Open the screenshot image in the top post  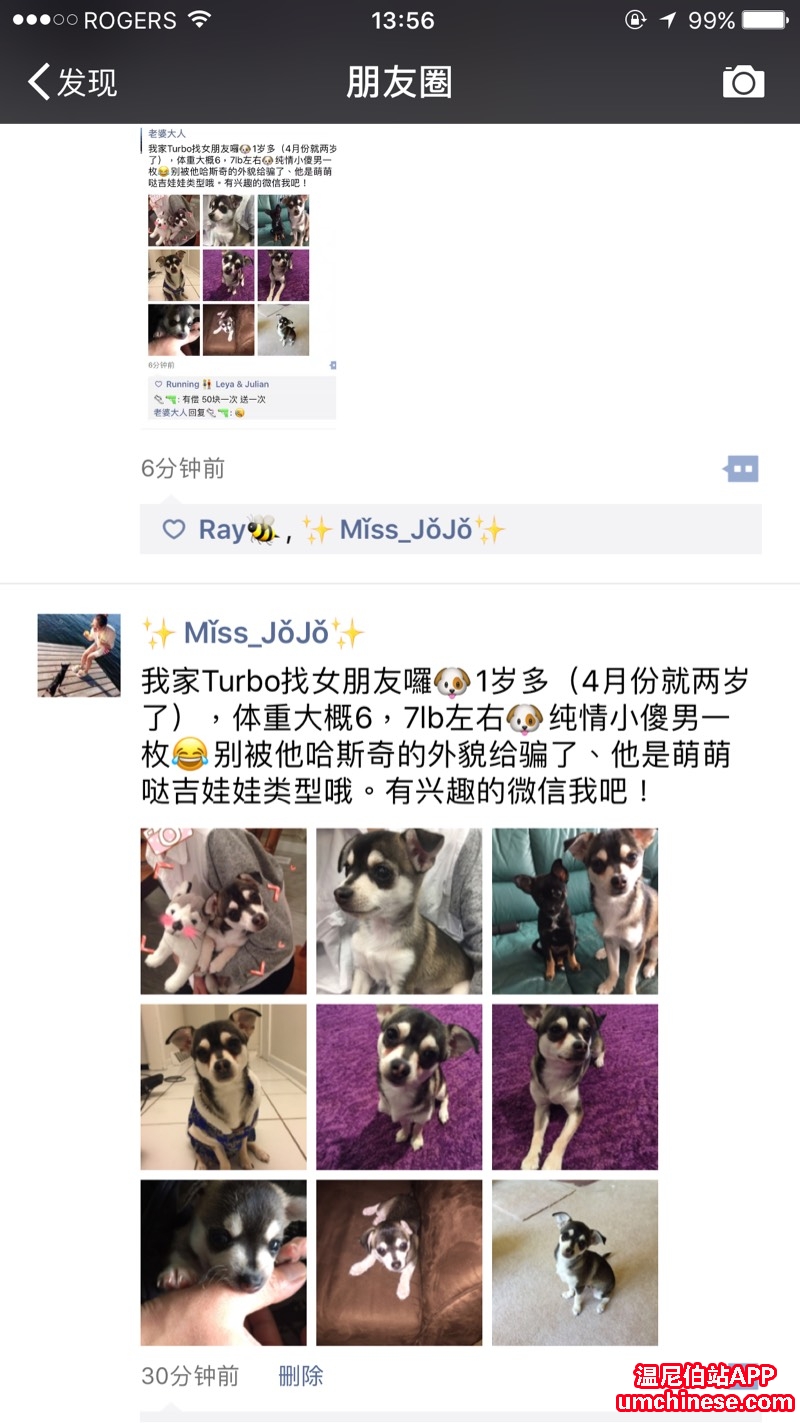[238, 275]
